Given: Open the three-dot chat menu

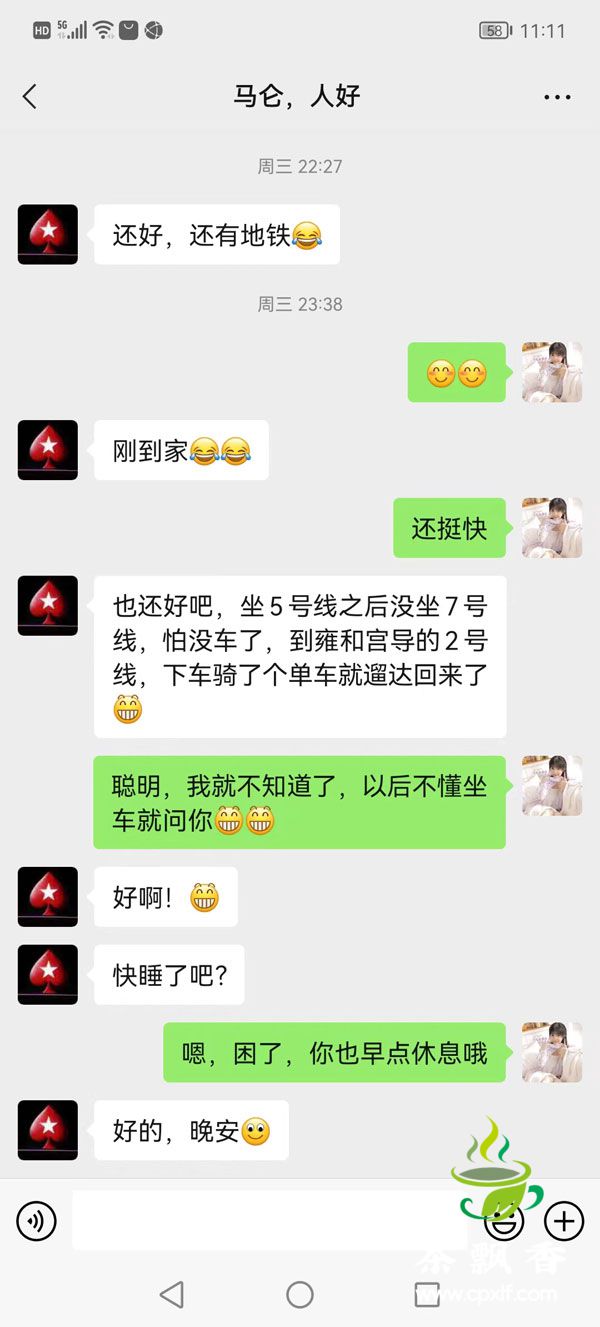Looking at the screenshot, I should (x=557, y=97).
